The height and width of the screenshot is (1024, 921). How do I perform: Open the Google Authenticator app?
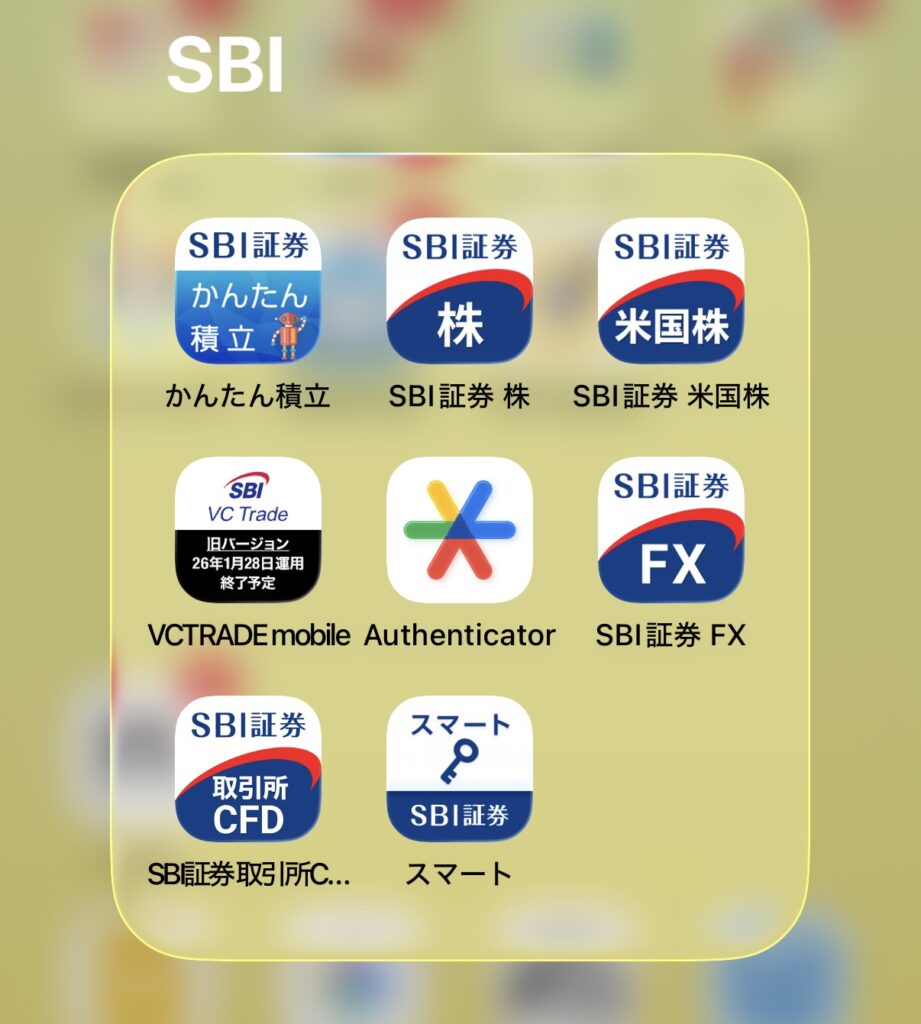tap(460, 533)
